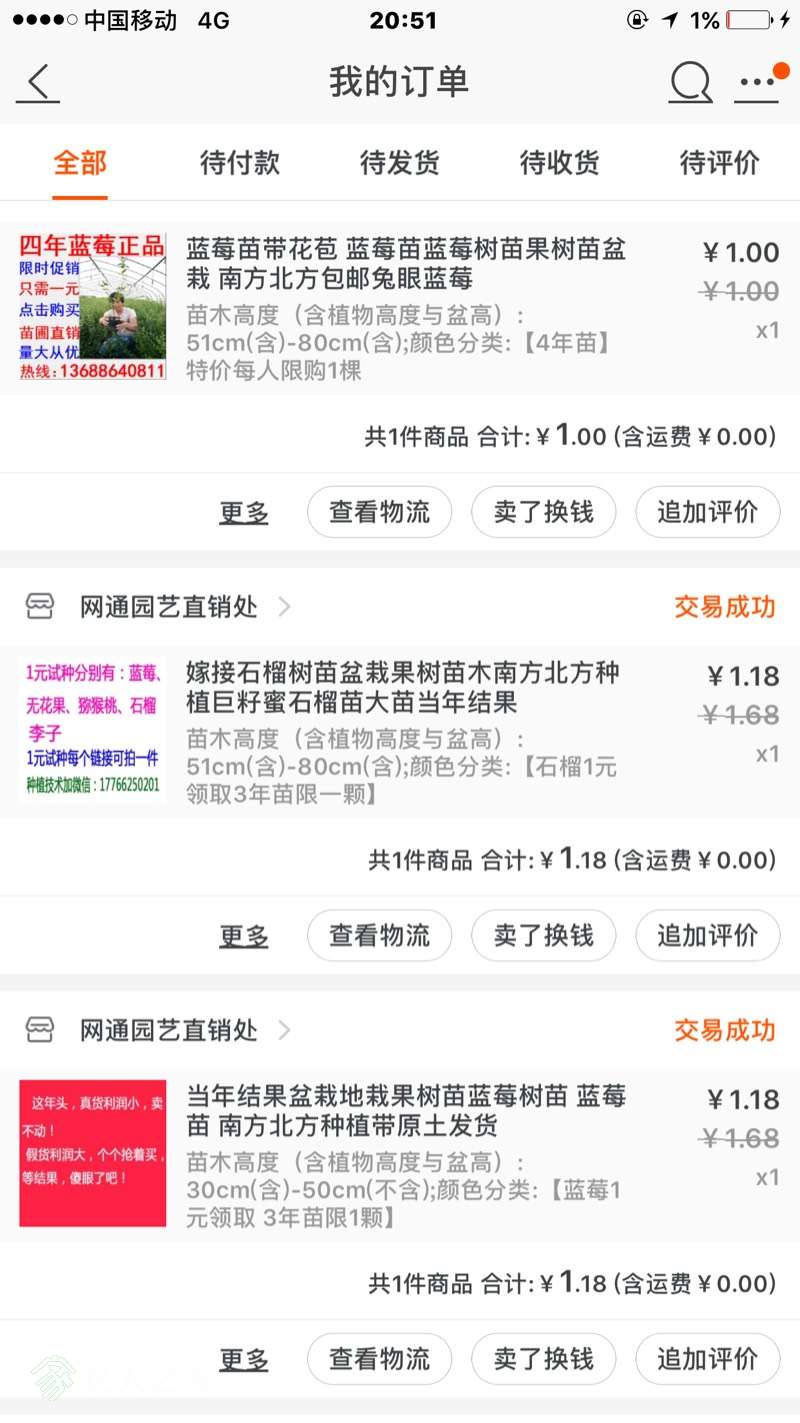Add a review to the 蓝莓苗带花苞 order
The height and width of the screenshot is (1423, 800).
pyautogui.click(x=707, y=513)
